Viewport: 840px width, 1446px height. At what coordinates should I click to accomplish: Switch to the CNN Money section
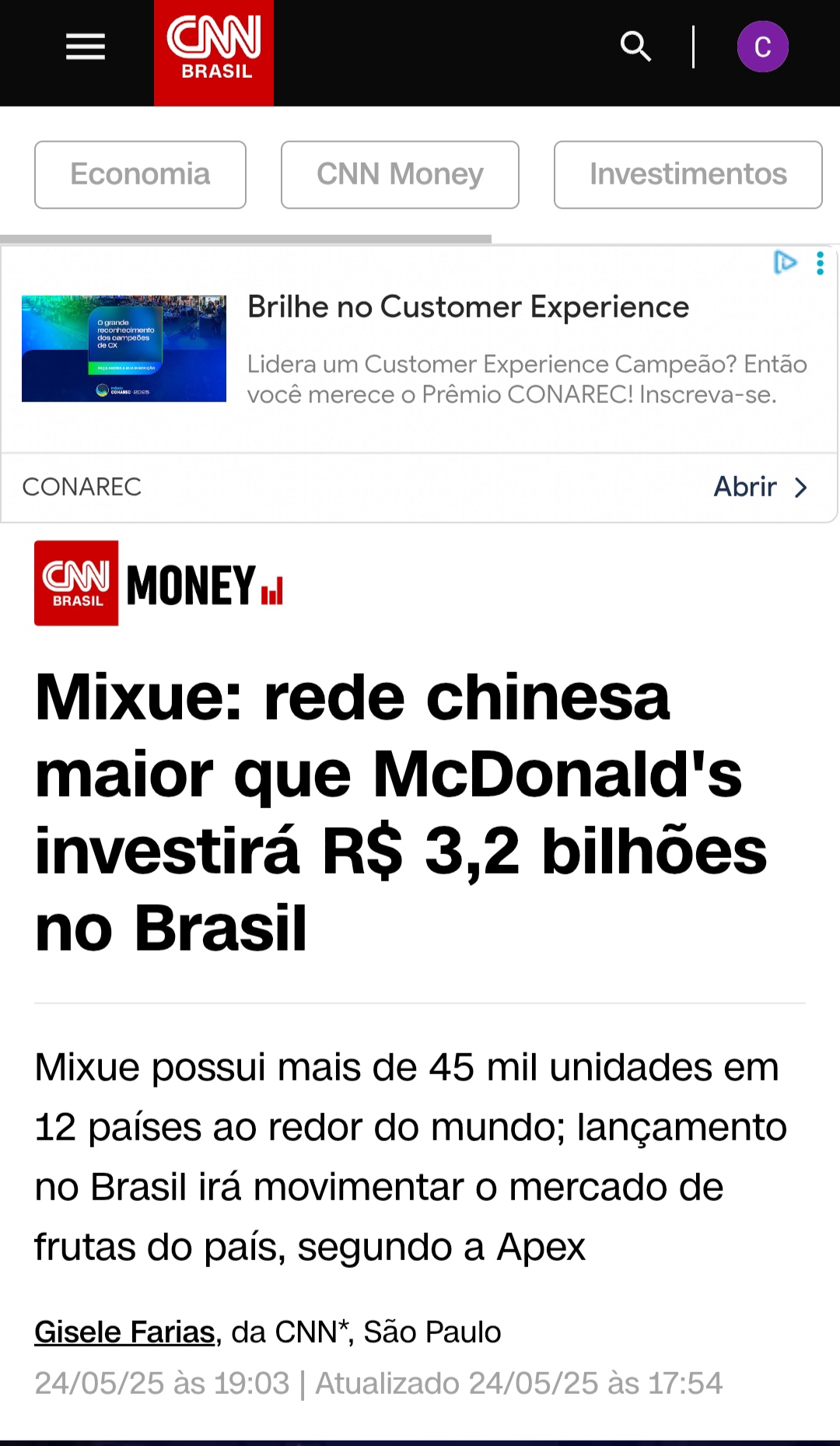coord(400,174)
